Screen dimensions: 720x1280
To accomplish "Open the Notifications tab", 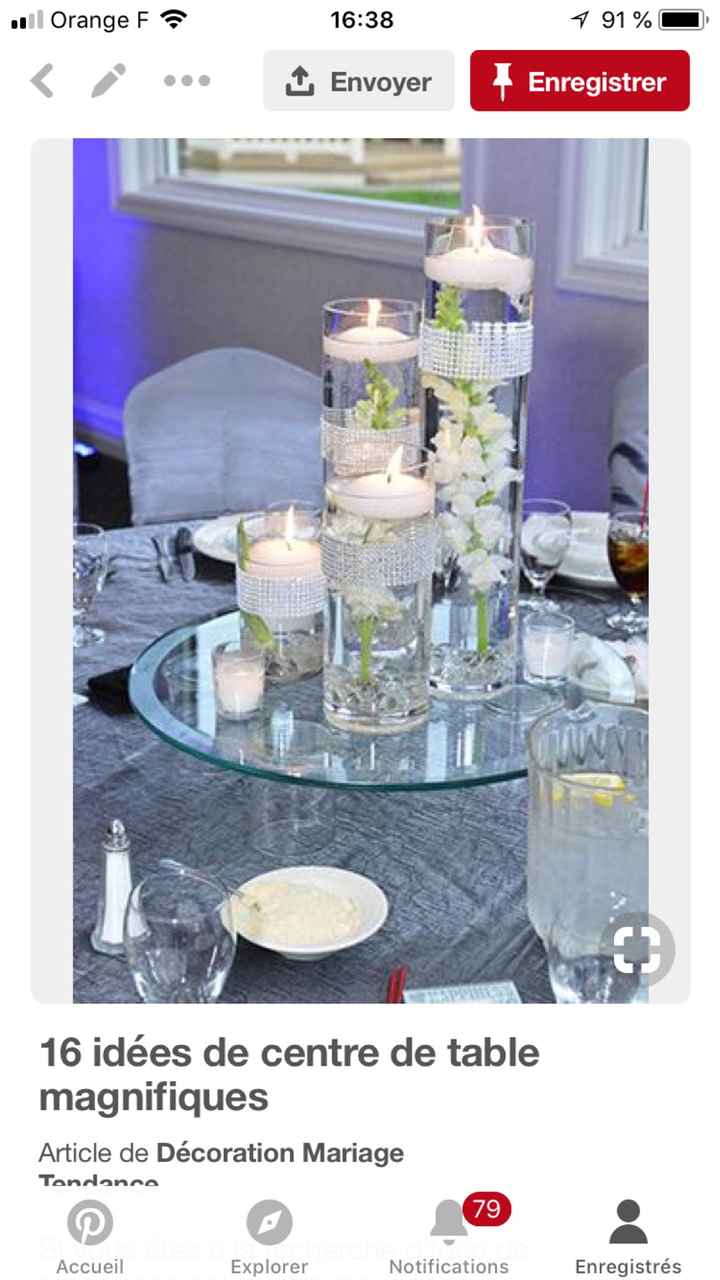I will click(449, 1238).
